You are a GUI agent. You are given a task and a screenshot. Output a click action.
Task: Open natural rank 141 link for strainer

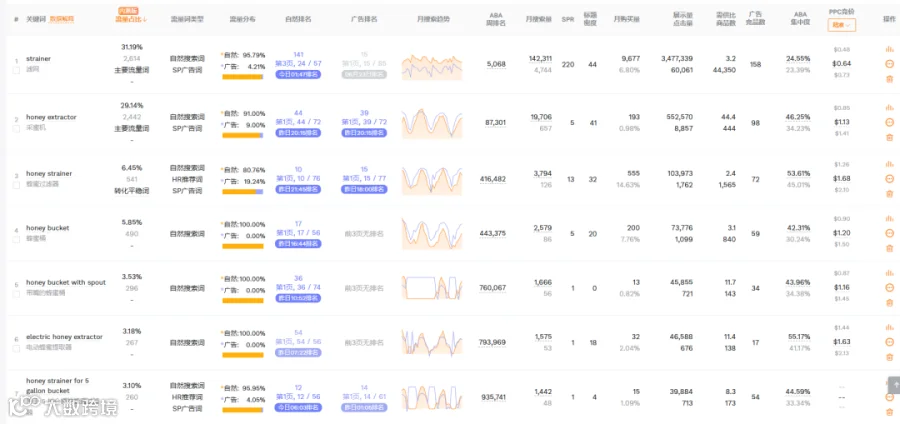[x=298, y=55]
